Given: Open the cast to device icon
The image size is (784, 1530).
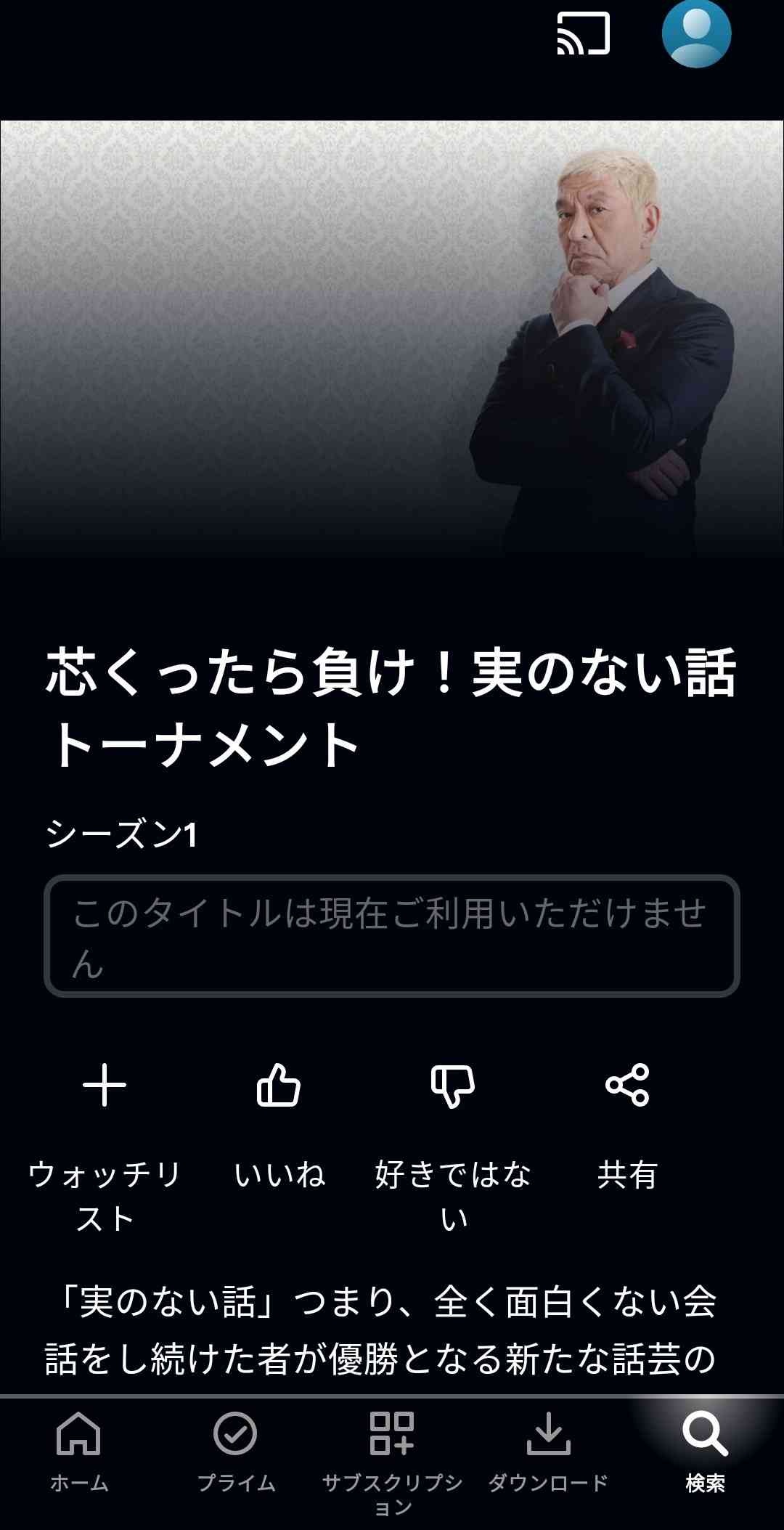Looking at the screenshot, I should point(583,34).
